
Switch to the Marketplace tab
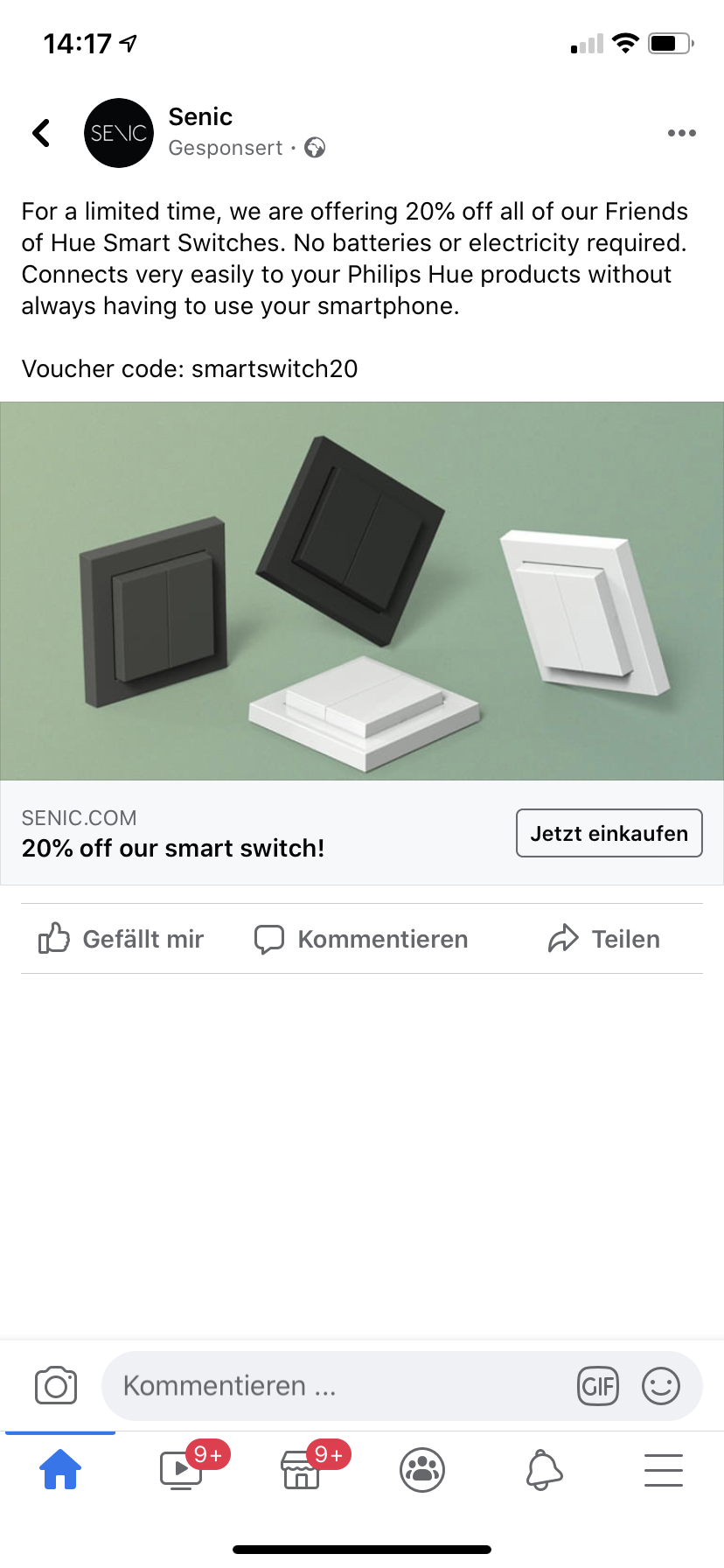pos(302,1469)
